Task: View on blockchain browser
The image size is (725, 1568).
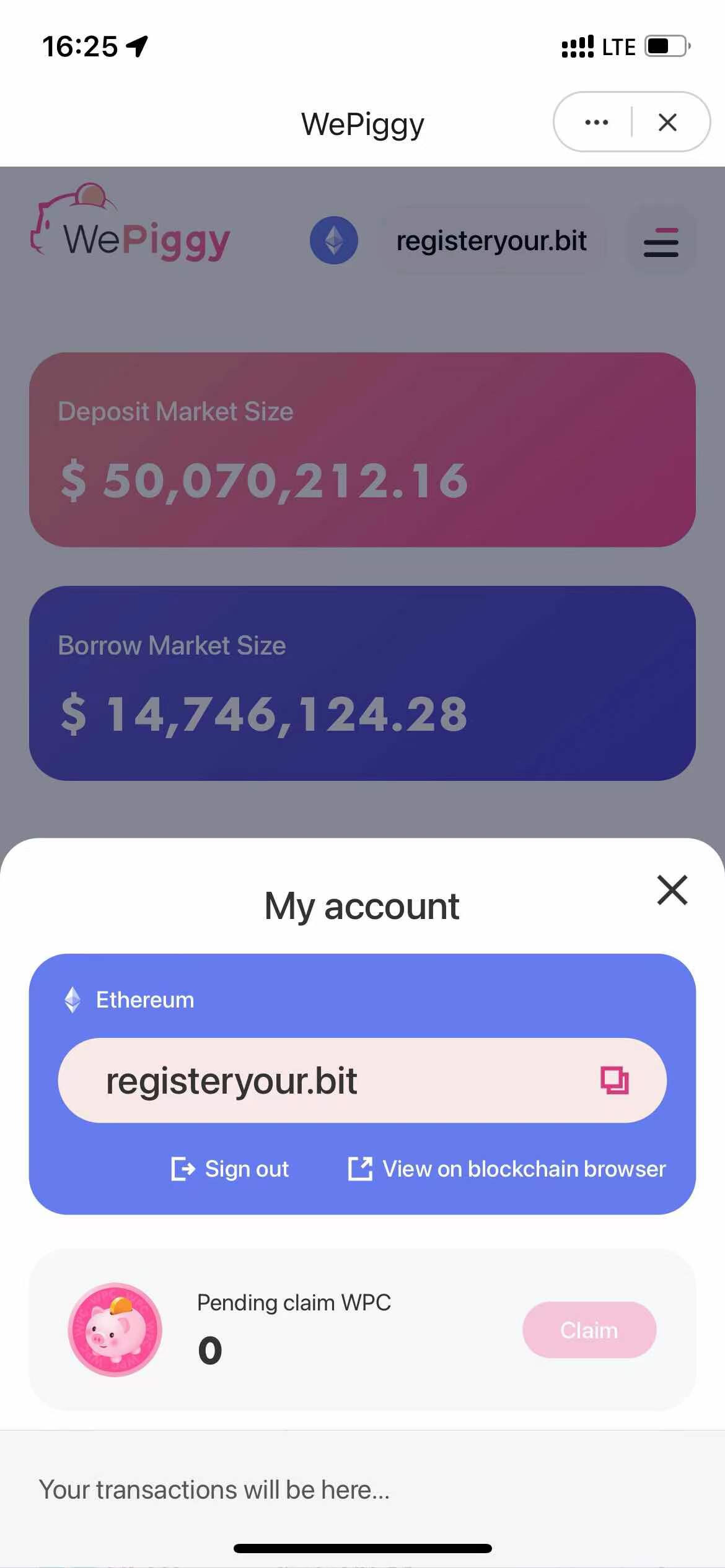Action: tap(507, 1169)
